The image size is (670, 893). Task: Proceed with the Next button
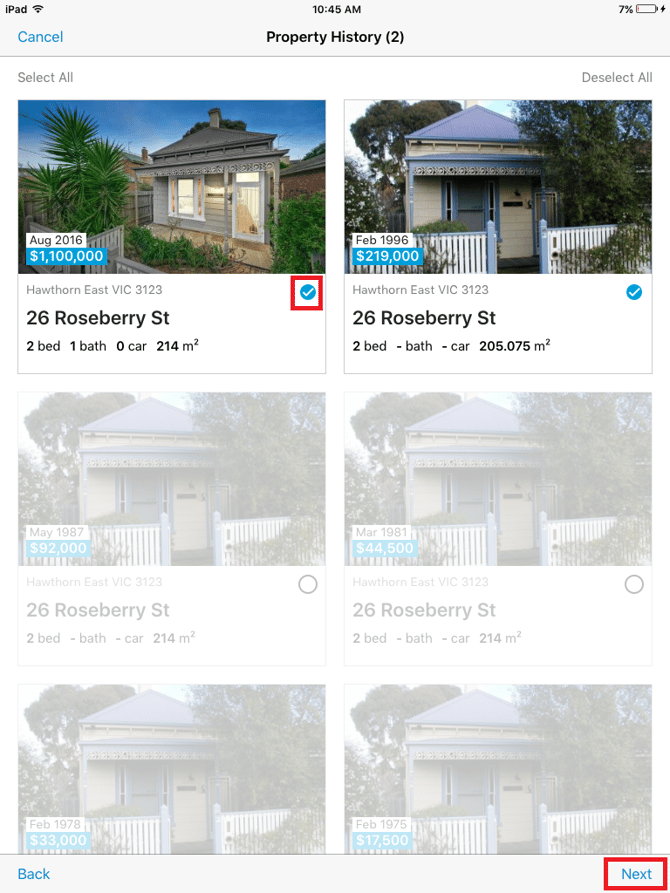636,874
